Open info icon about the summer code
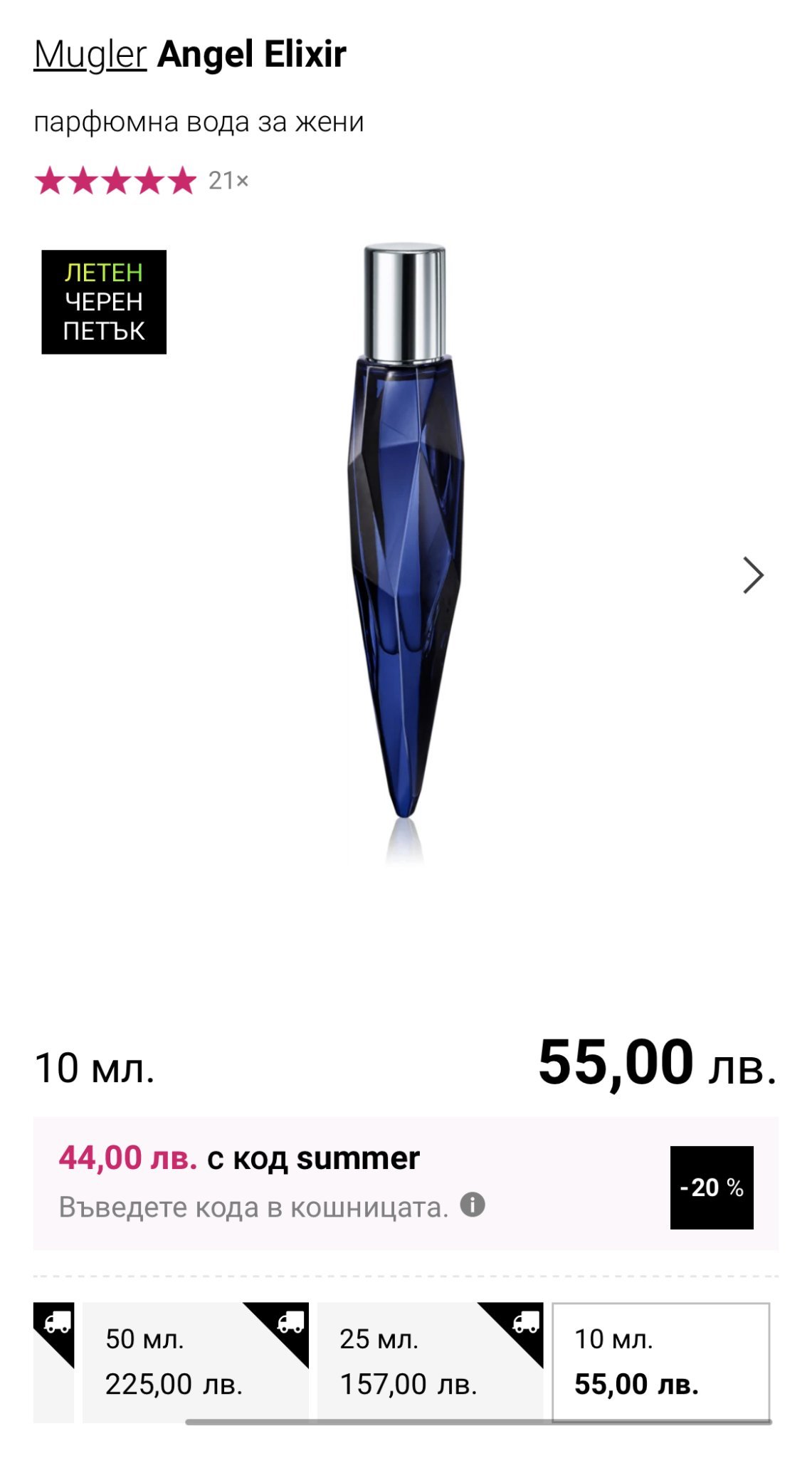Image resolution: width=812 pixels, height=1458 pixels. [x=473, y=1205]
